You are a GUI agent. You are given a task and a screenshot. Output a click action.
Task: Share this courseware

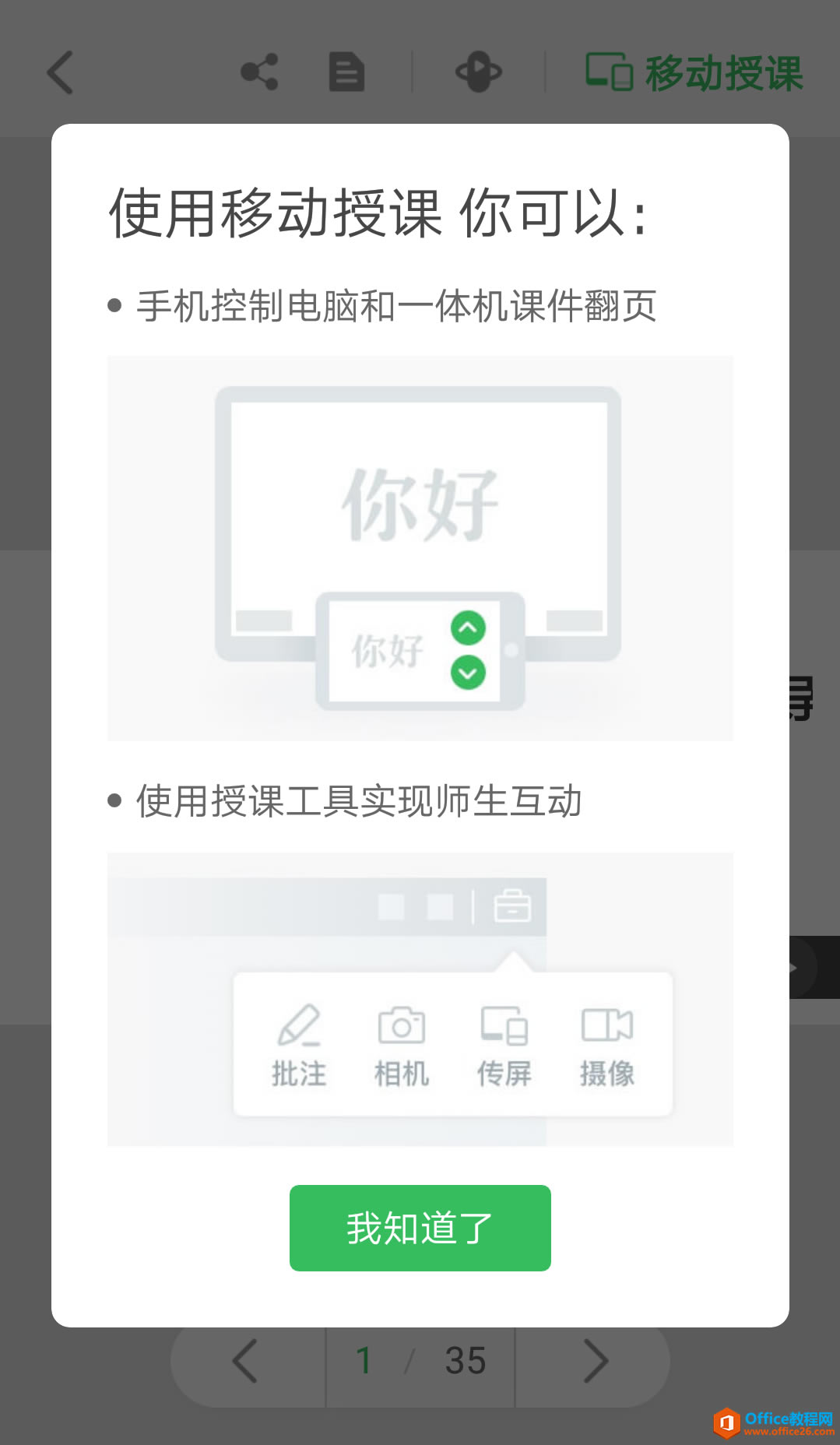pos(259,72)
